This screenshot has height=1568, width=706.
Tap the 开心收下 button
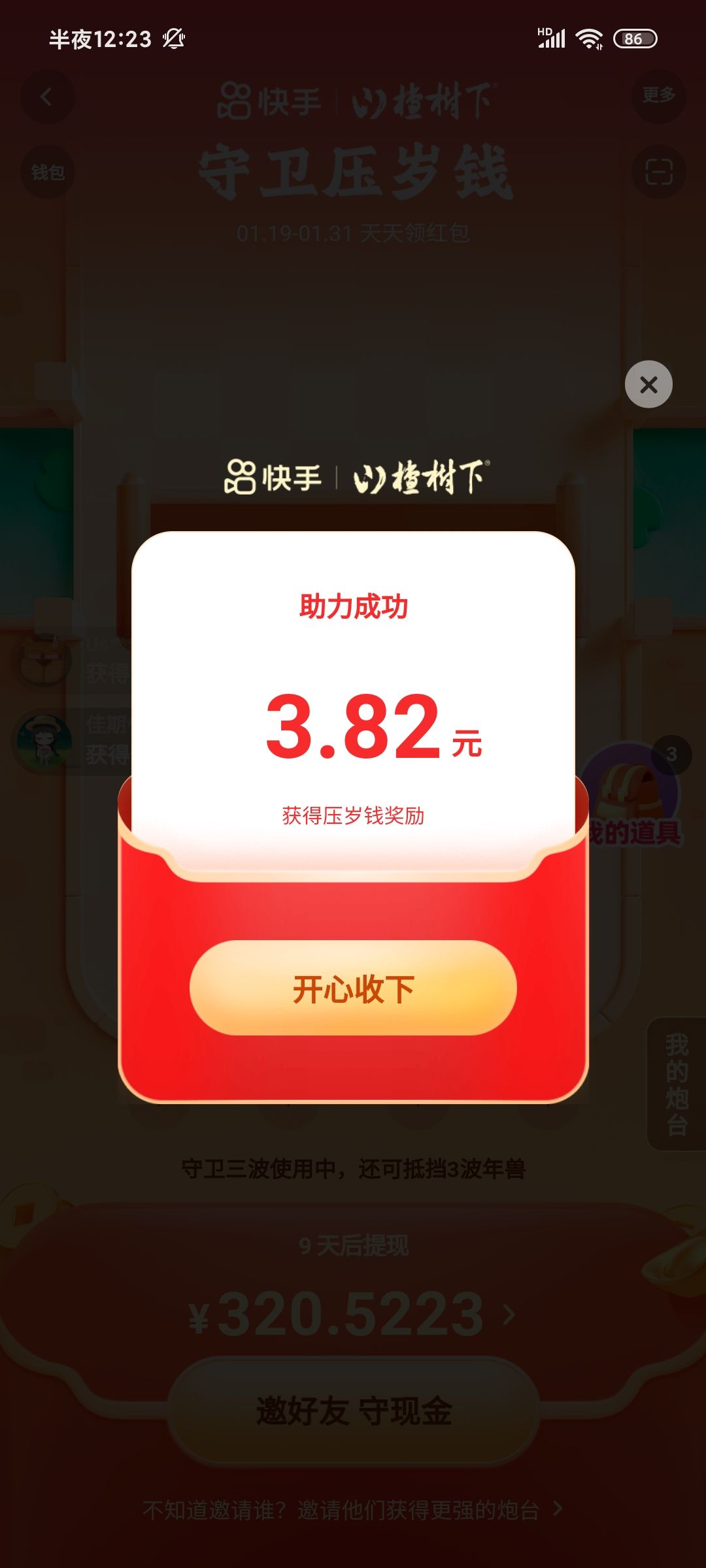(353, 988)
